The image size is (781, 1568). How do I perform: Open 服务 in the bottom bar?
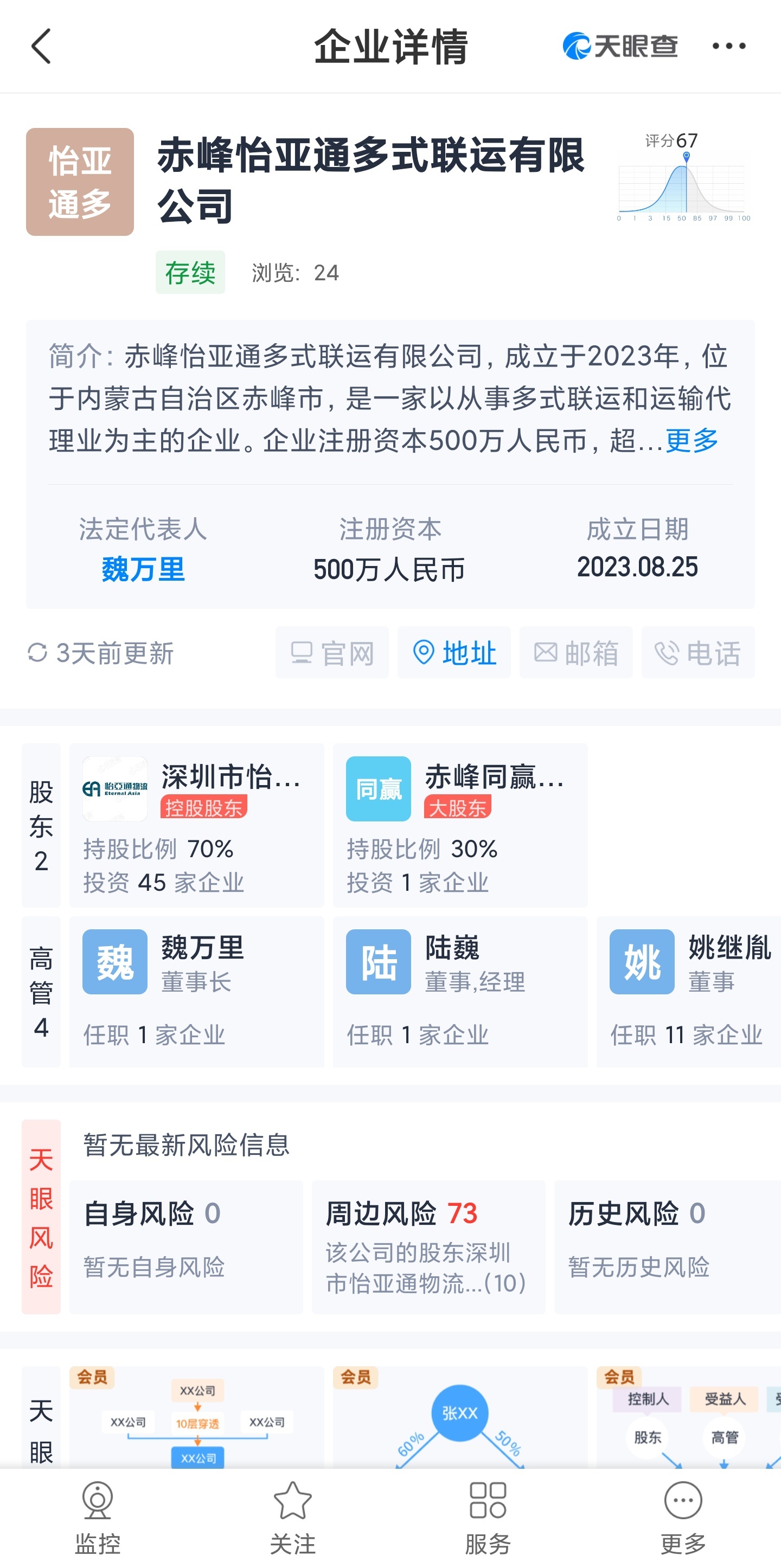pos(488,1518)
